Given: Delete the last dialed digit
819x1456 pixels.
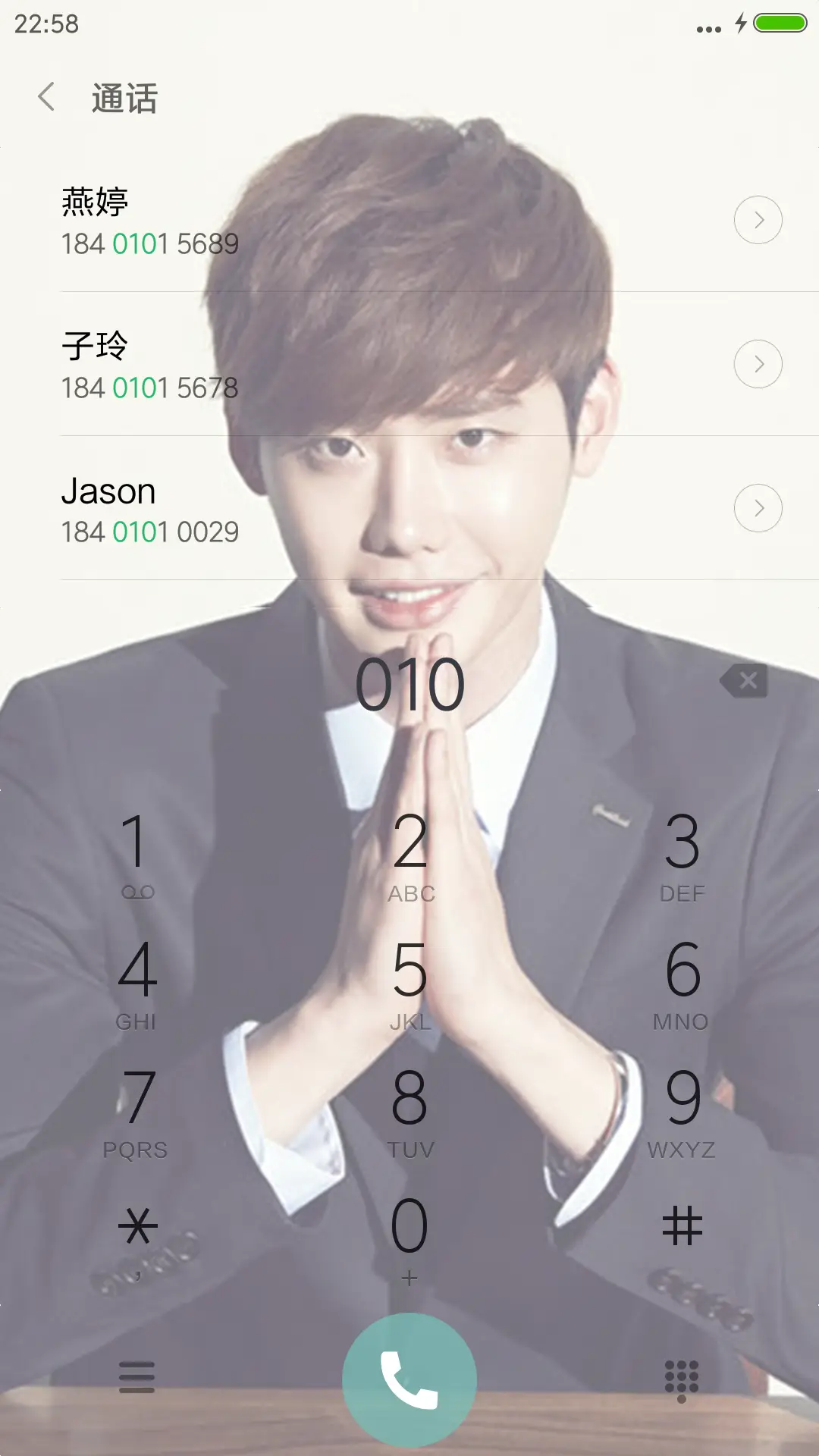Looking at the screenshot, I should [745, 680].
